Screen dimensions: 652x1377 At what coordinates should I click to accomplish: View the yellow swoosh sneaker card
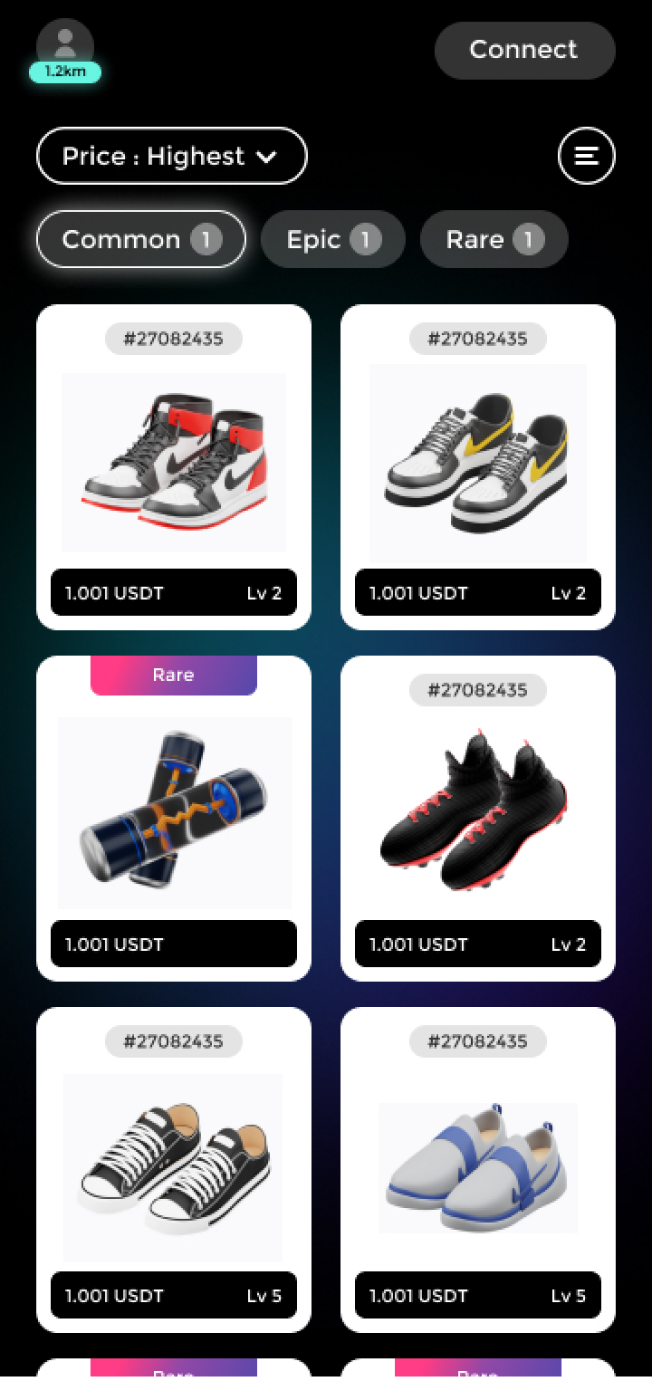(478, 465)
